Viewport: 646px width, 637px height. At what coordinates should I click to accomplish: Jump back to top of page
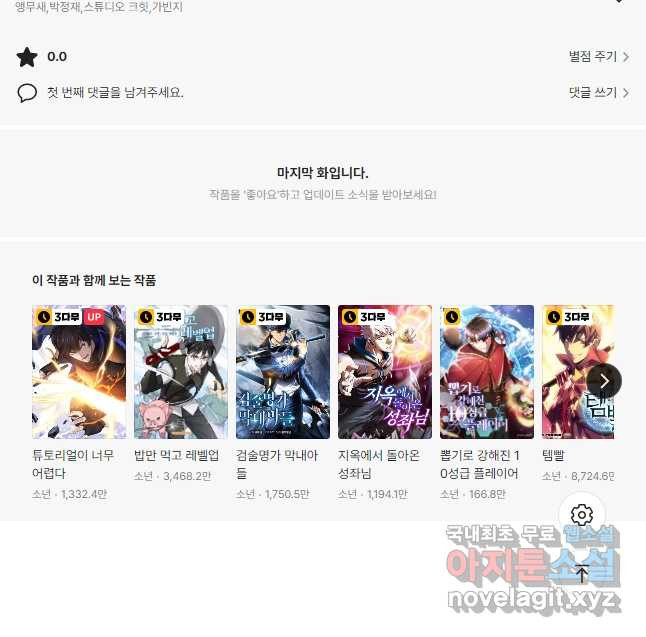tap(583, 573)
